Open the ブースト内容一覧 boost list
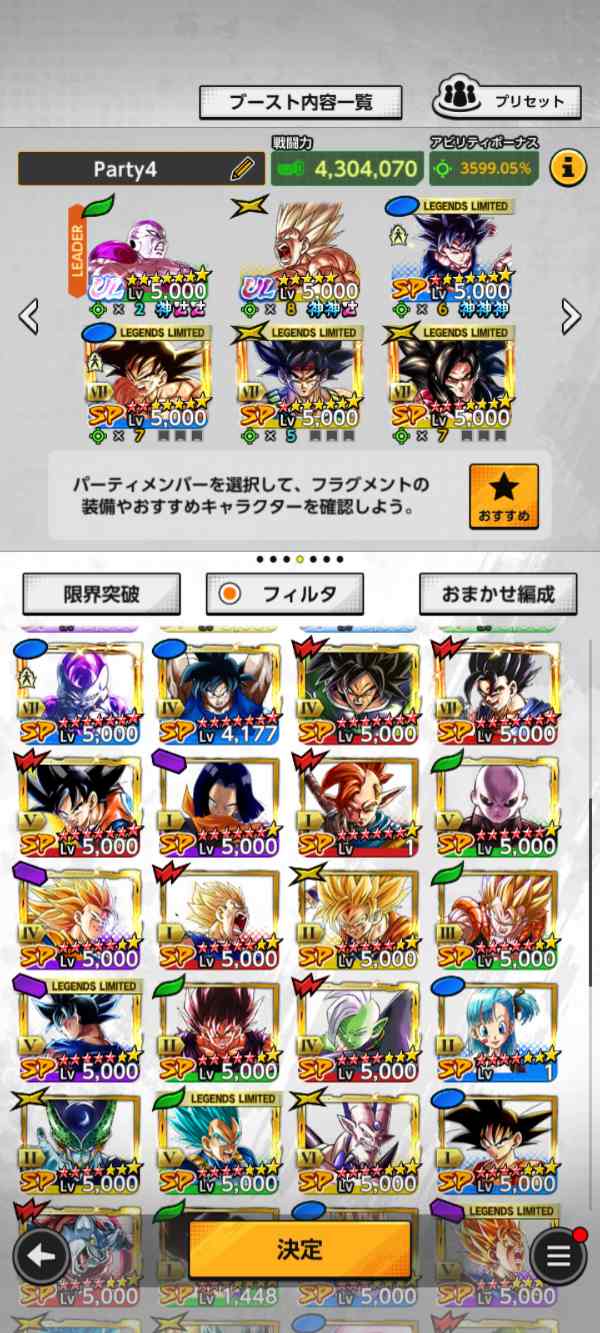 [301, 102]
